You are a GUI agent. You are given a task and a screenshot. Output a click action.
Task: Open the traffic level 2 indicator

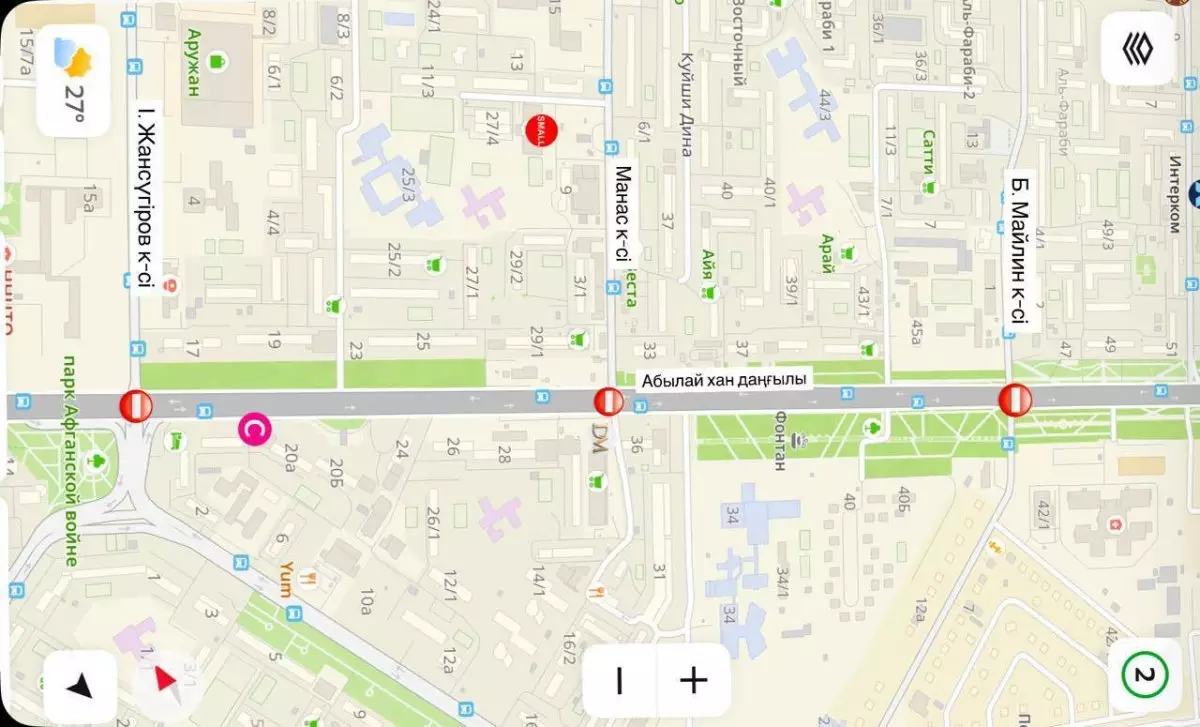(1144, 677)
